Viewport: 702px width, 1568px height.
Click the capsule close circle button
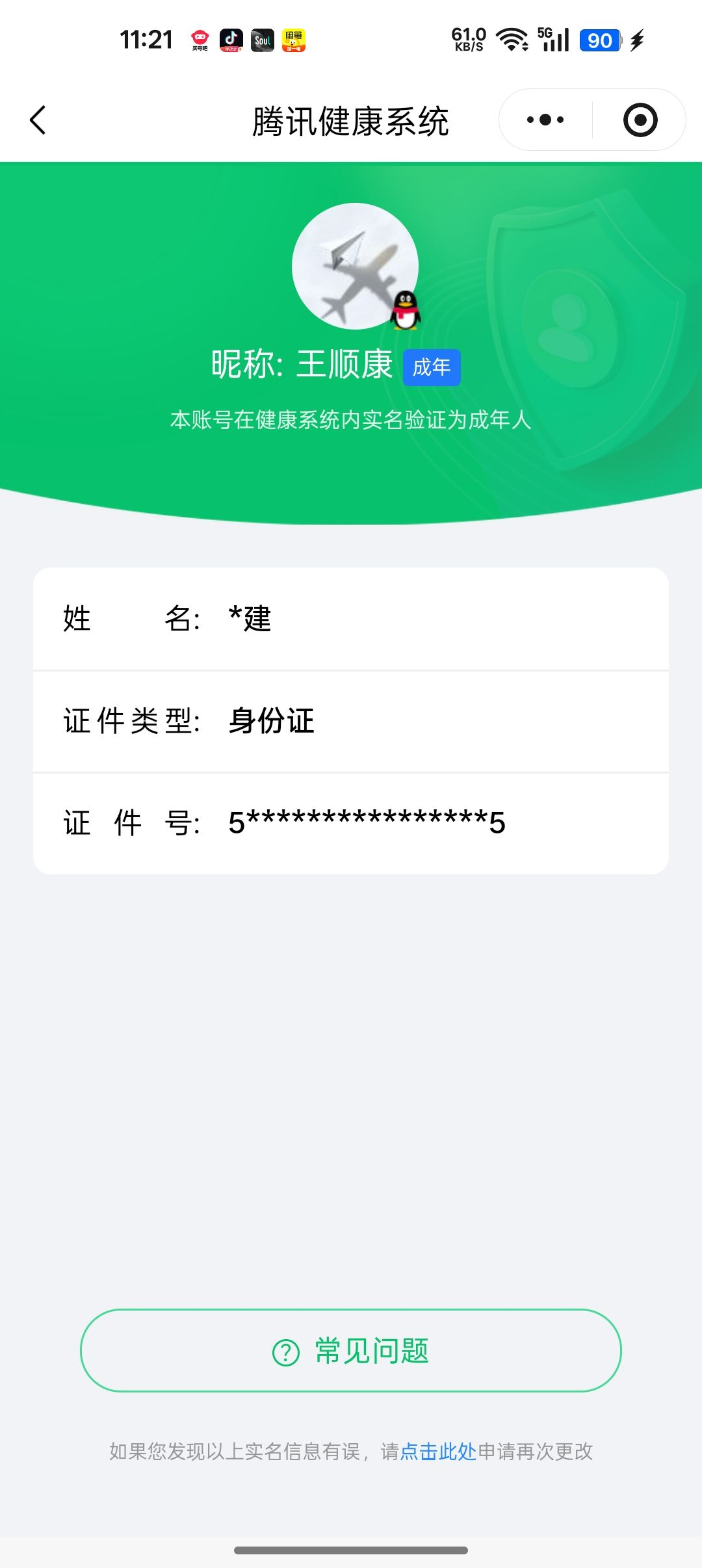point(638,120)
